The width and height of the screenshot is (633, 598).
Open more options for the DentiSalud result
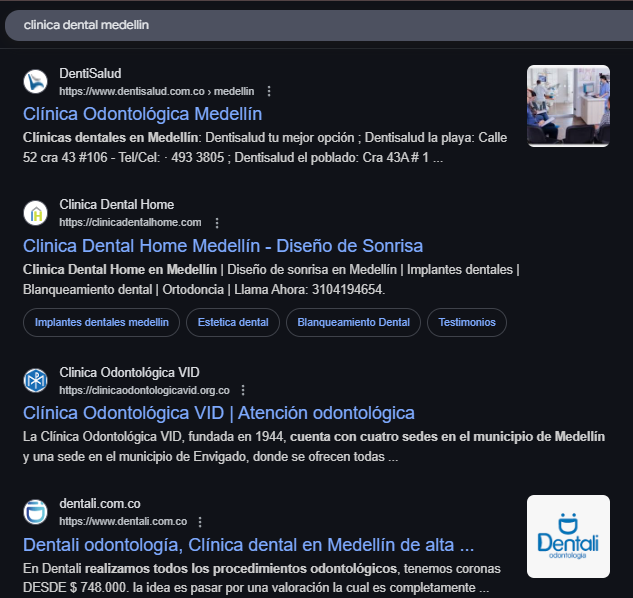[269, 91]
